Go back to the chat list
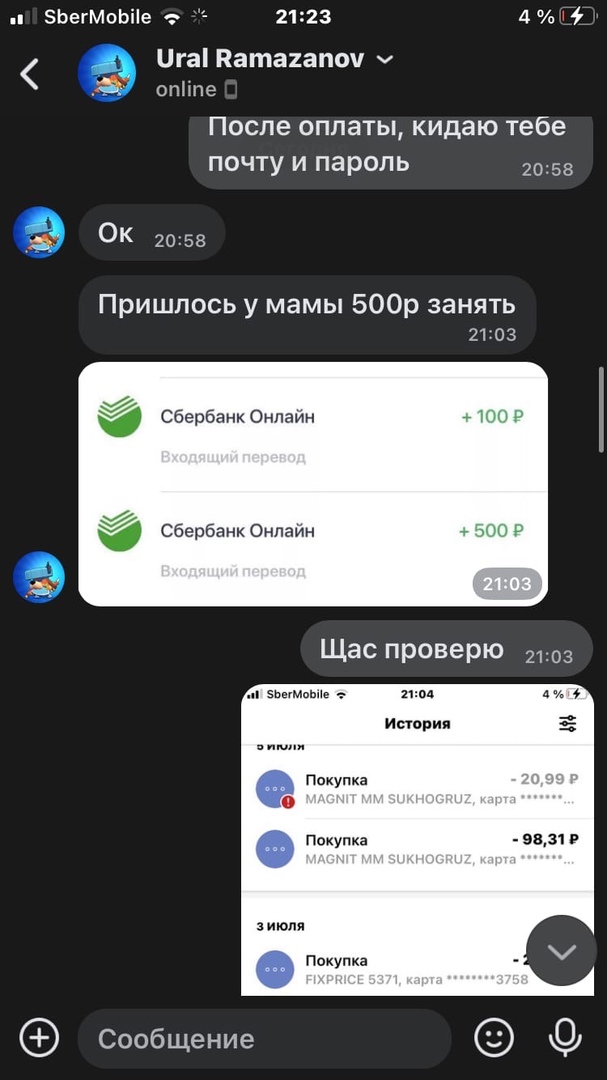607x1080 pixels. click(30, 73)
